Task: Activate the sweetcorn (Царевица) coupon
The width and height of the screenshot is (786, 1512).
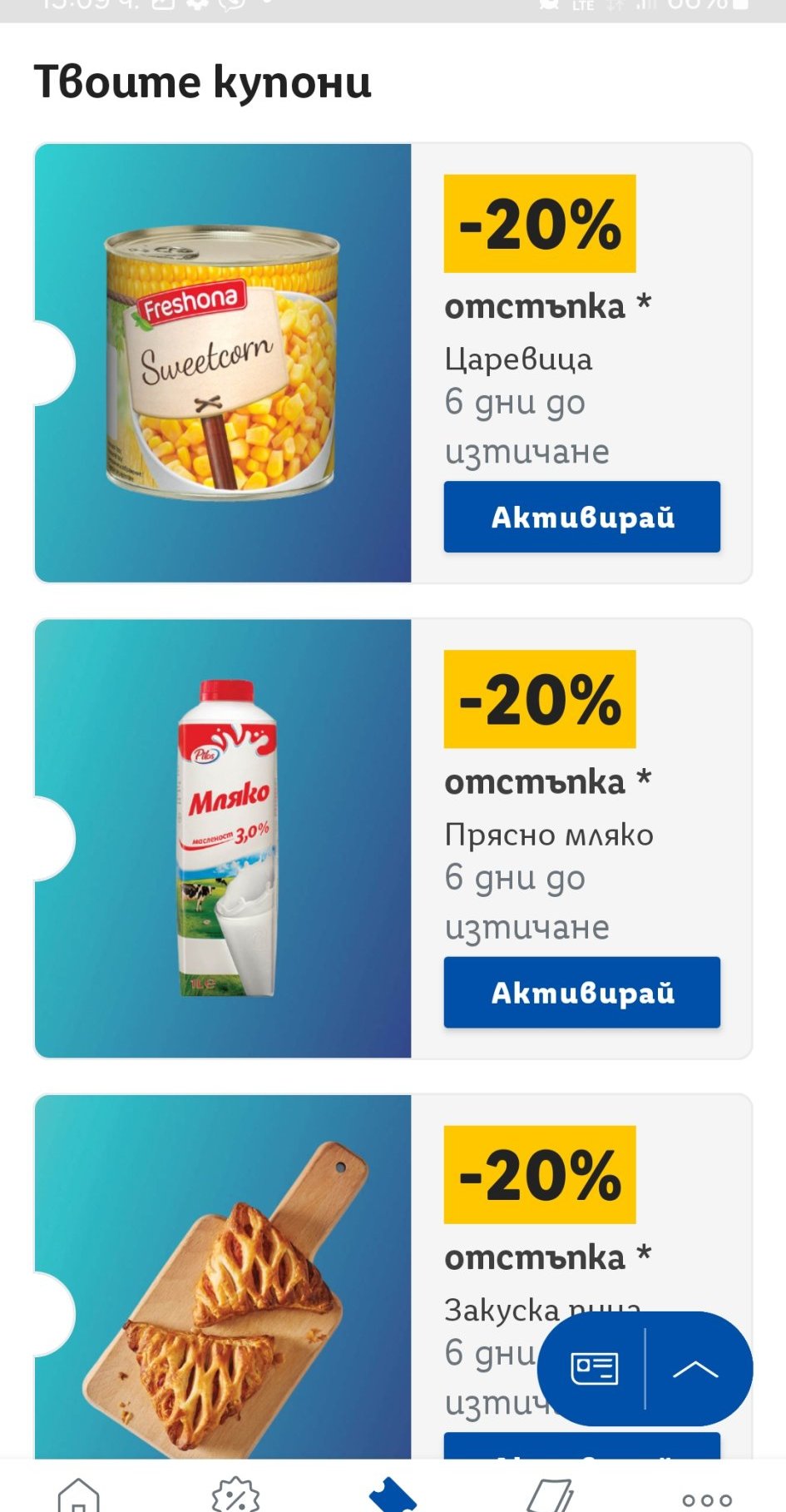Action: tap(581, 517)
